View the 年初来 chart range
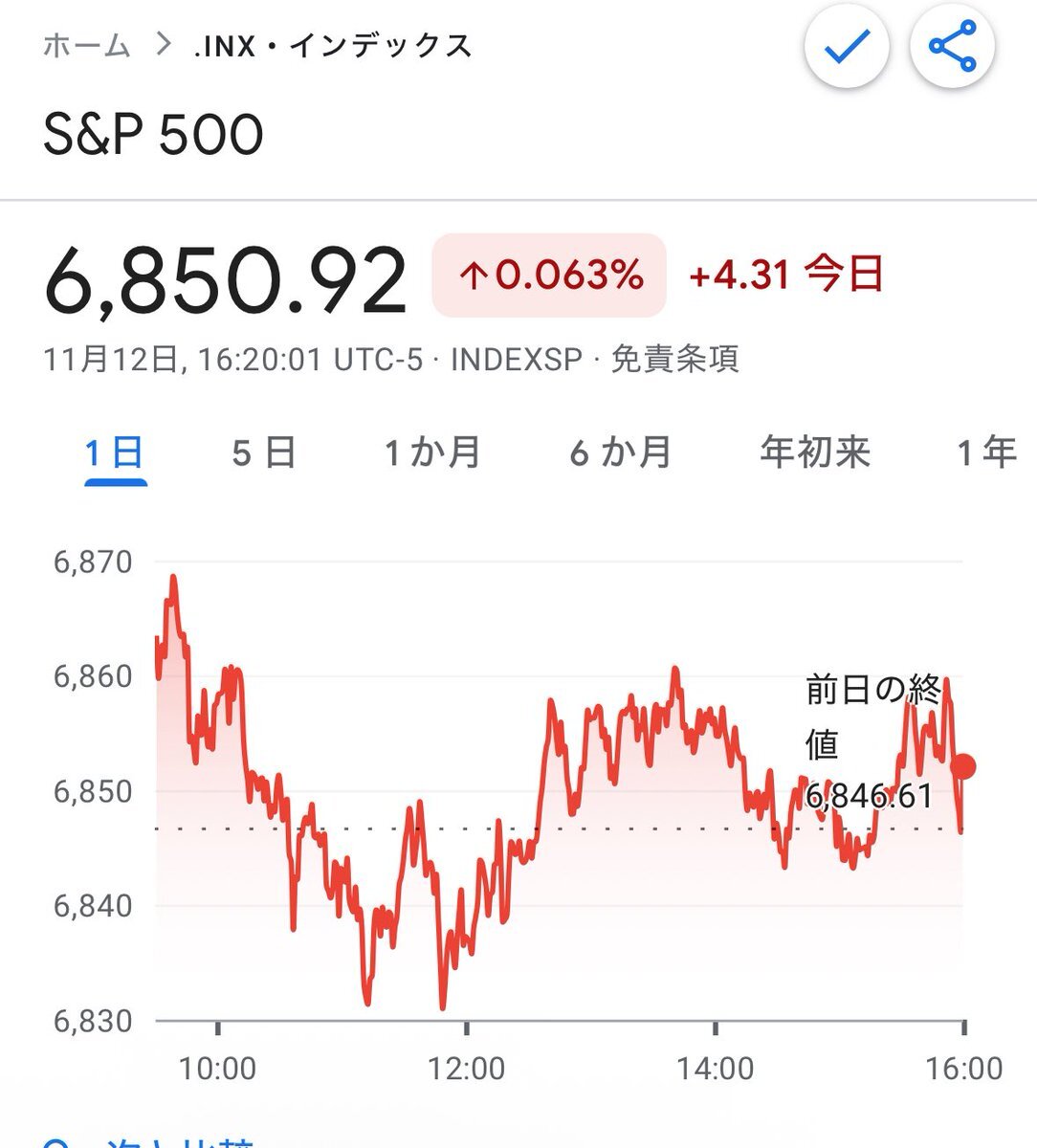Viewport: 1037px width, 1148px height. (x=815, y=452)
